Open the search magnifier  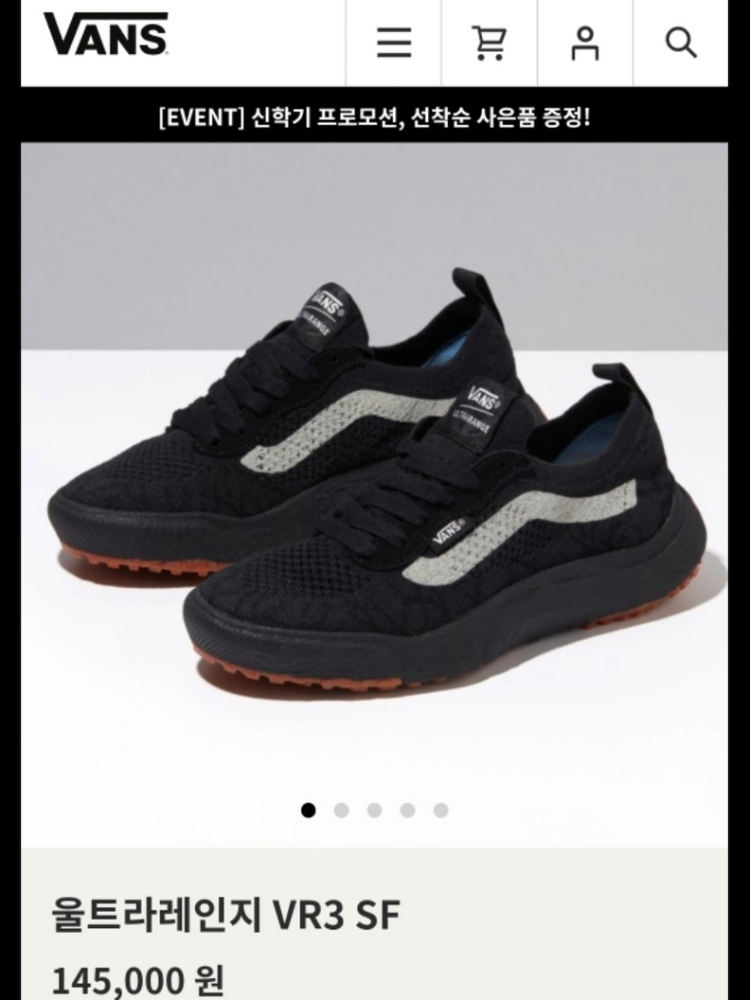(x=681, y=43)
